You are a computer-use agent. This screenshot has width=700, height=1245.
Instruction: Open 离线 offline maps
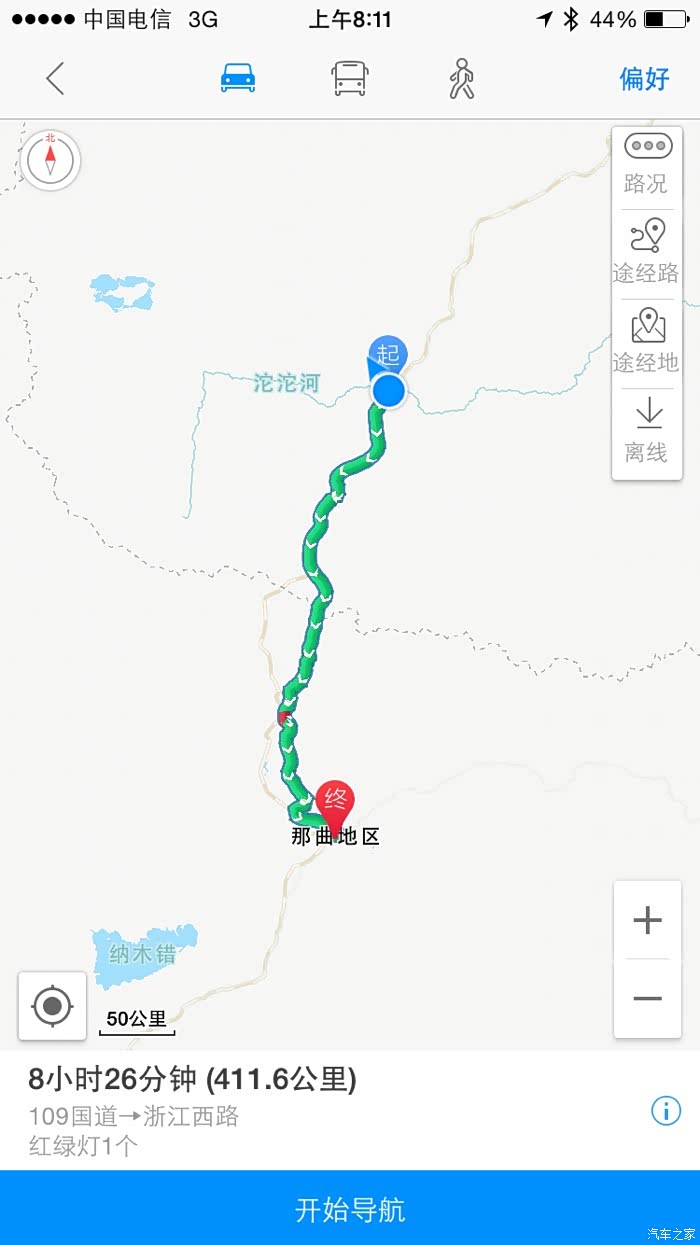646,433
